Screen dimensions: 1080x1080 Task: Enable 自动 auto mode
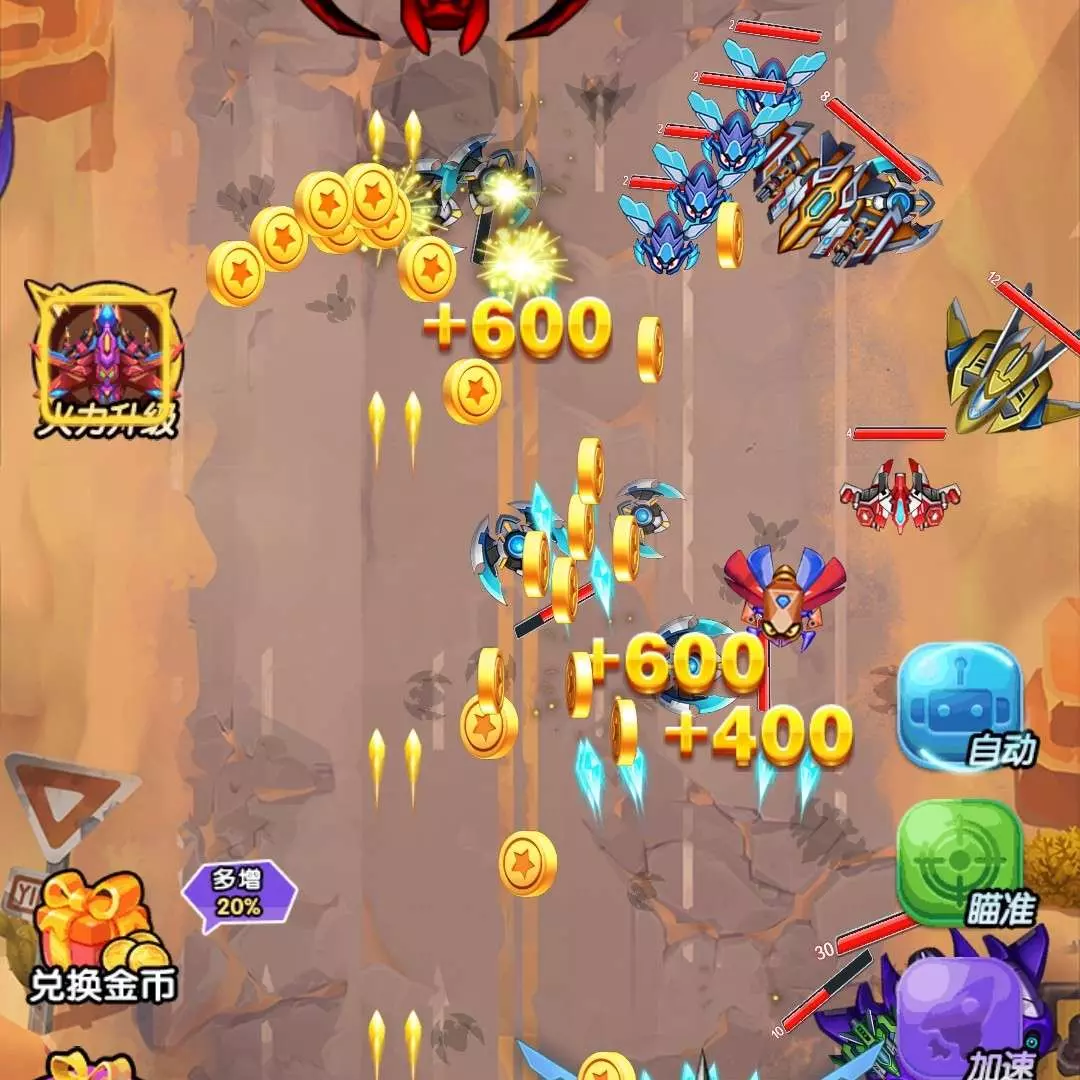pyautogui.click(x=961, y=706)
